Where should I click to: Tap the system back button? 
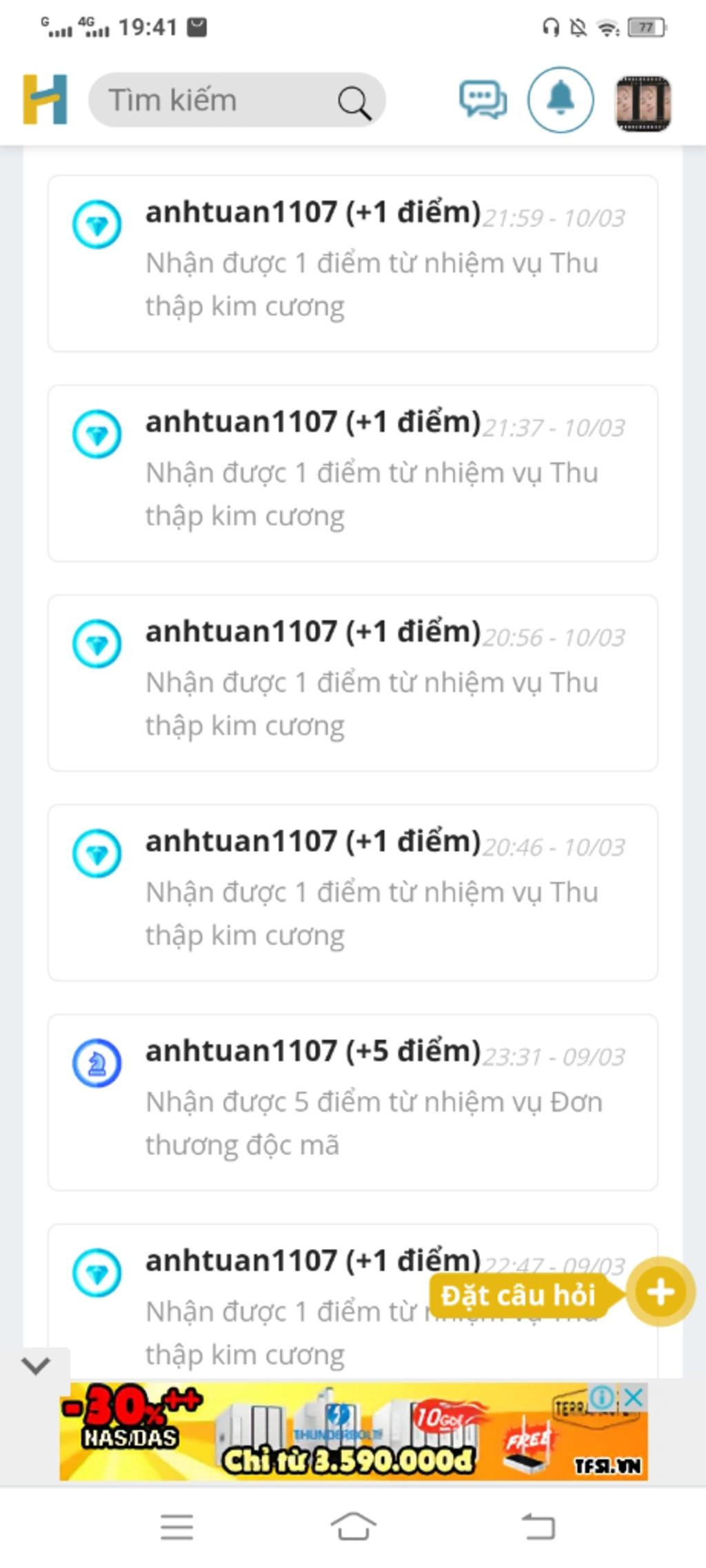point(538,1527)
